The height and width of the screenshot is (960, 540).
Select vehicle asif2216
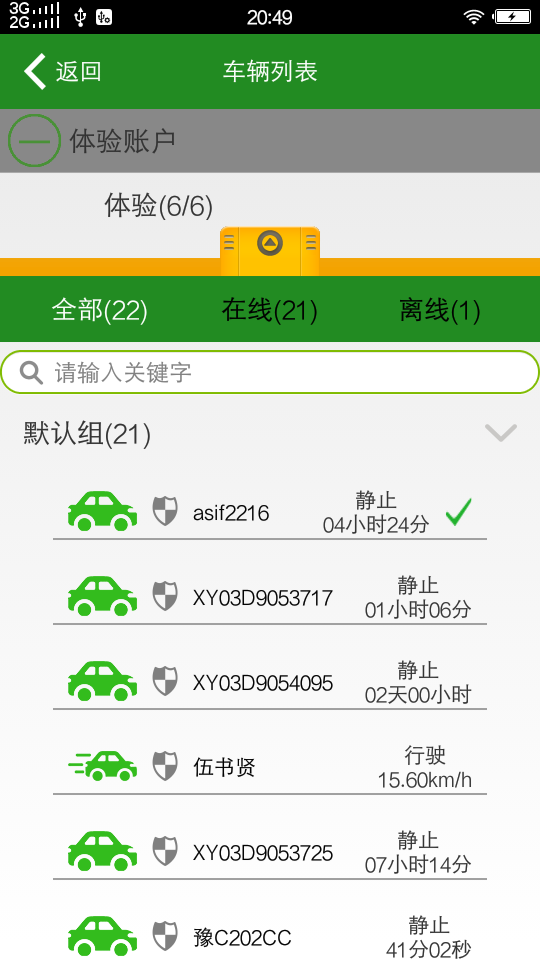[x=270, y=512]
